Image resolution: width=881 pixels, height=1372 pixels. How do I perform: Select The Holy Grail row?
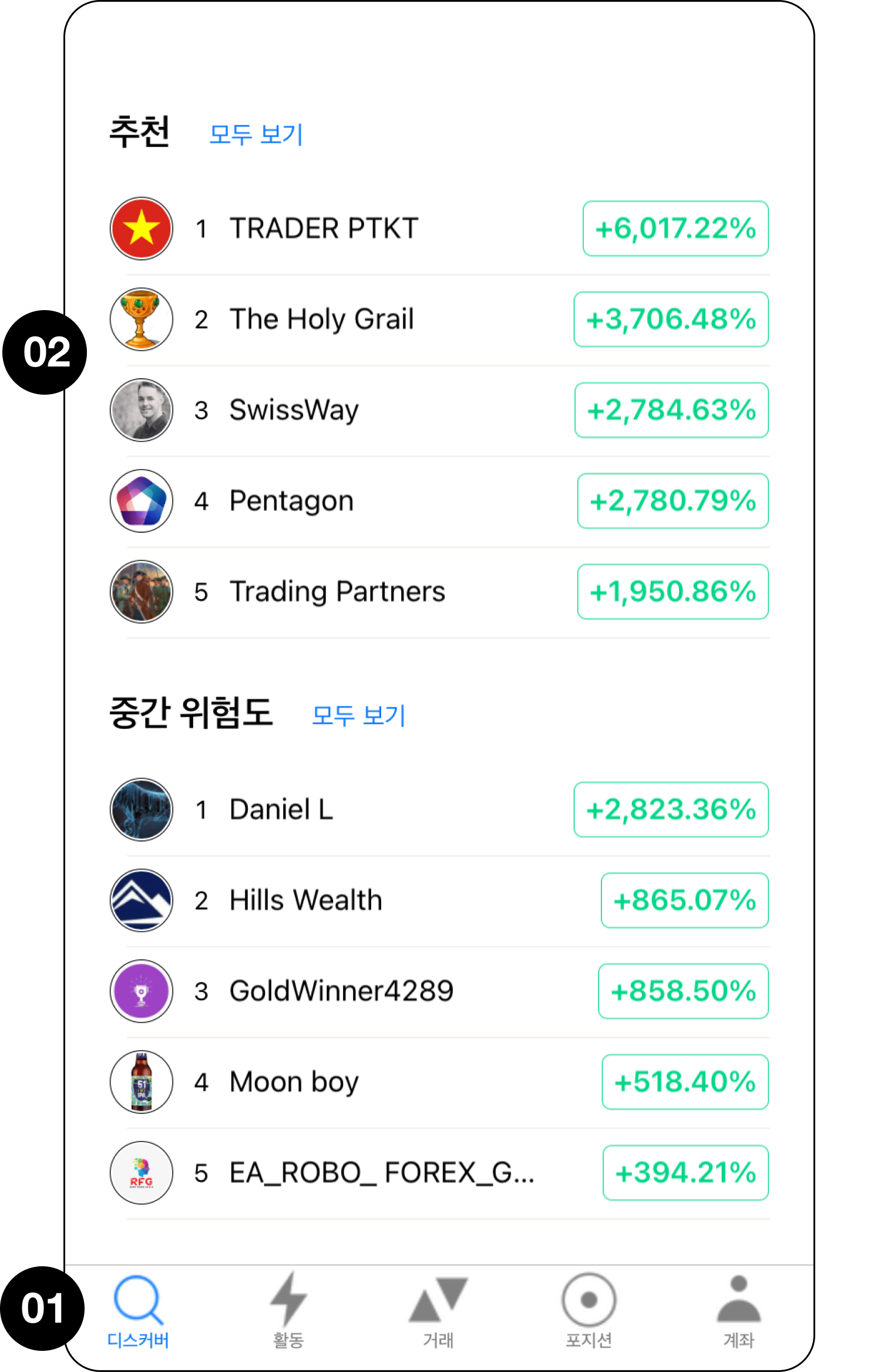click(322, 320)
